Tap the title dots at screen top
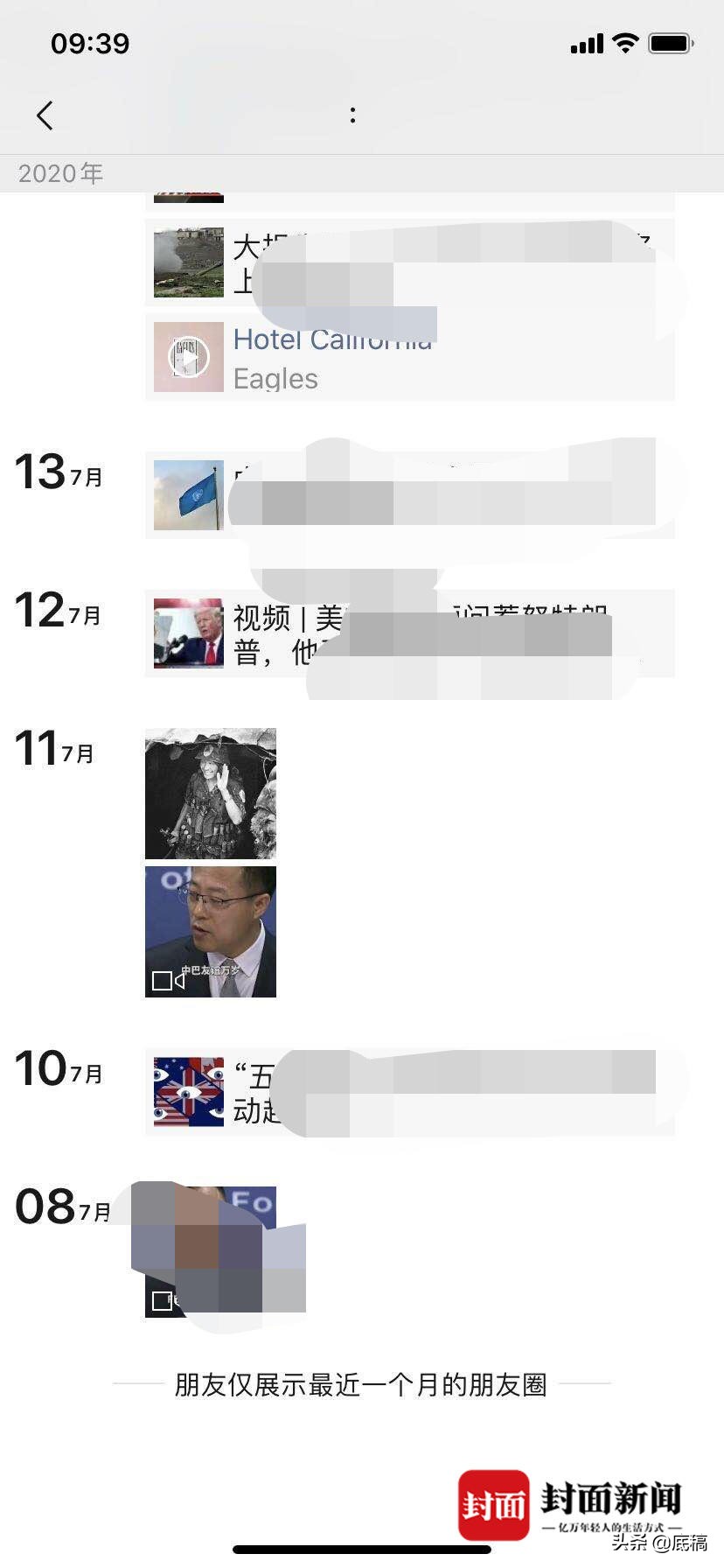 [x=352, y=115]
